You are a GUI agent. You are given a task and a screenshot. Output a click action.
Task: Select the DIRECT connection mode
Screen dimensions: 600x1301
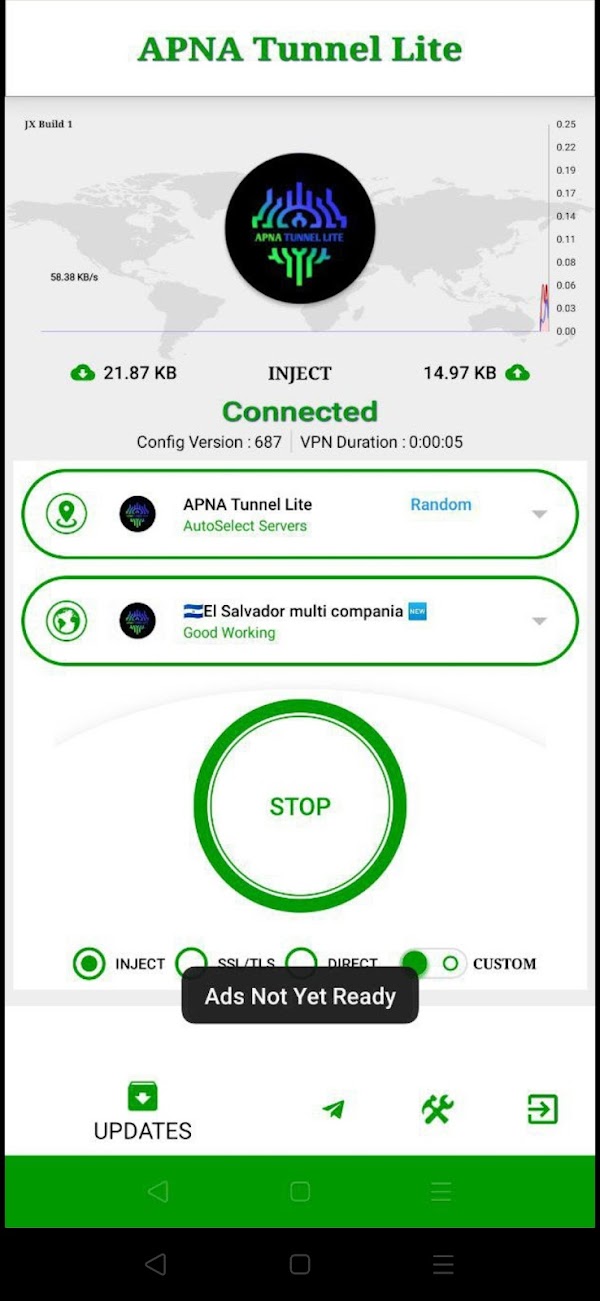[x=301, y=964]
